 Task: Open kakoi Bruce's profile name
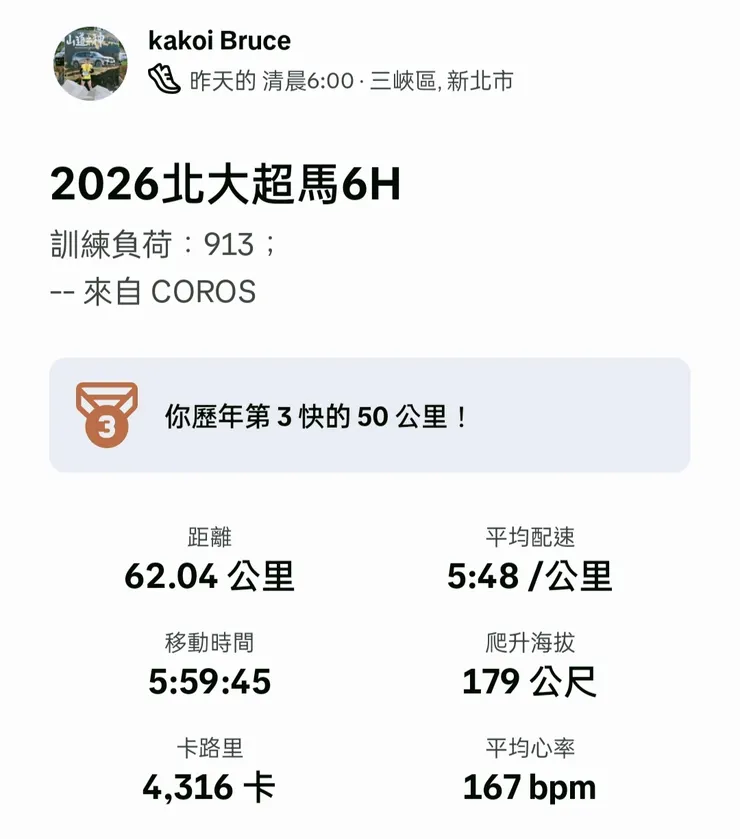coord(219,41)
